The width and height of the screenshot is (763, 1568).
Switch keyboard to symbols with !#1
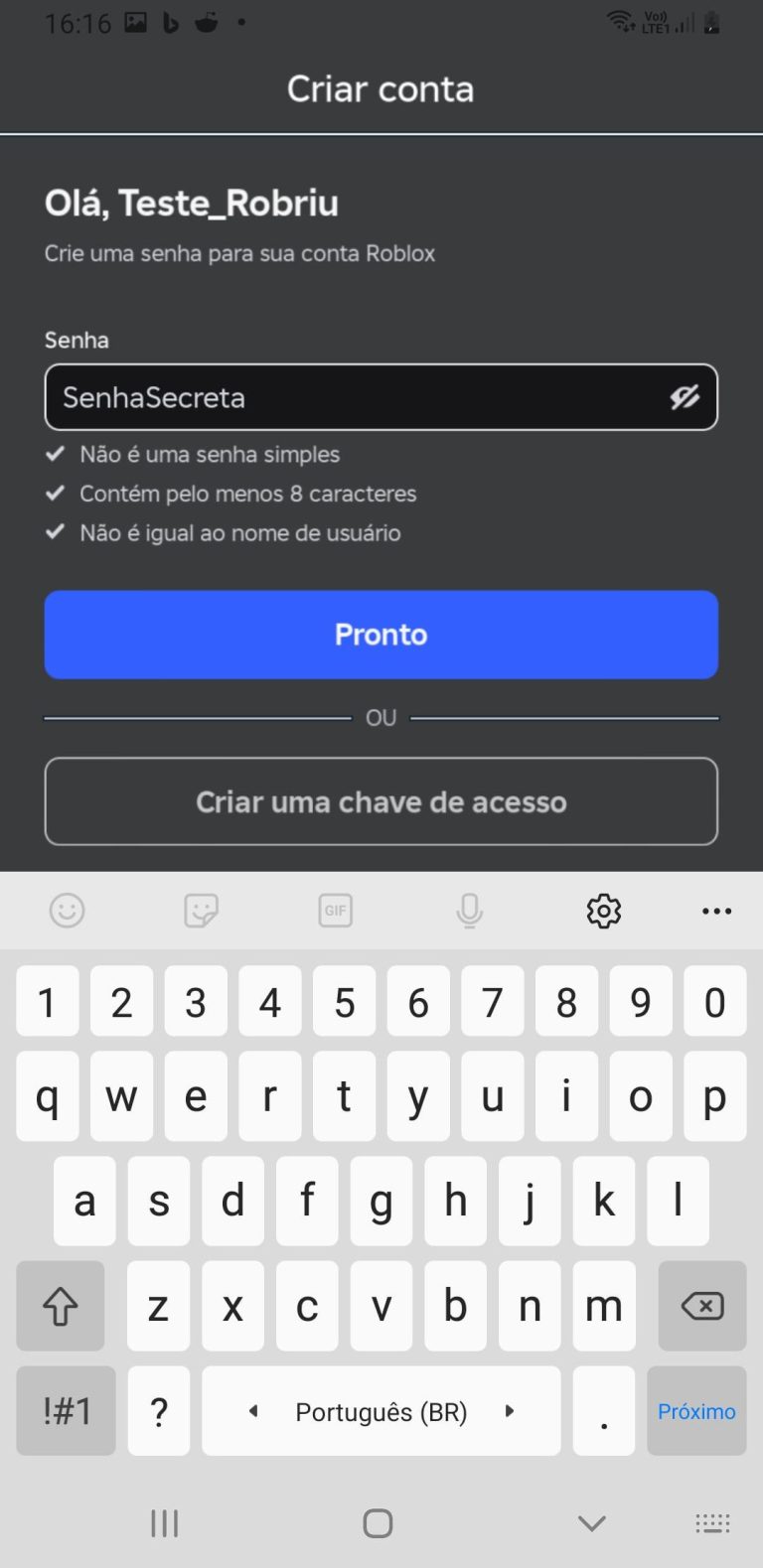67,1411
